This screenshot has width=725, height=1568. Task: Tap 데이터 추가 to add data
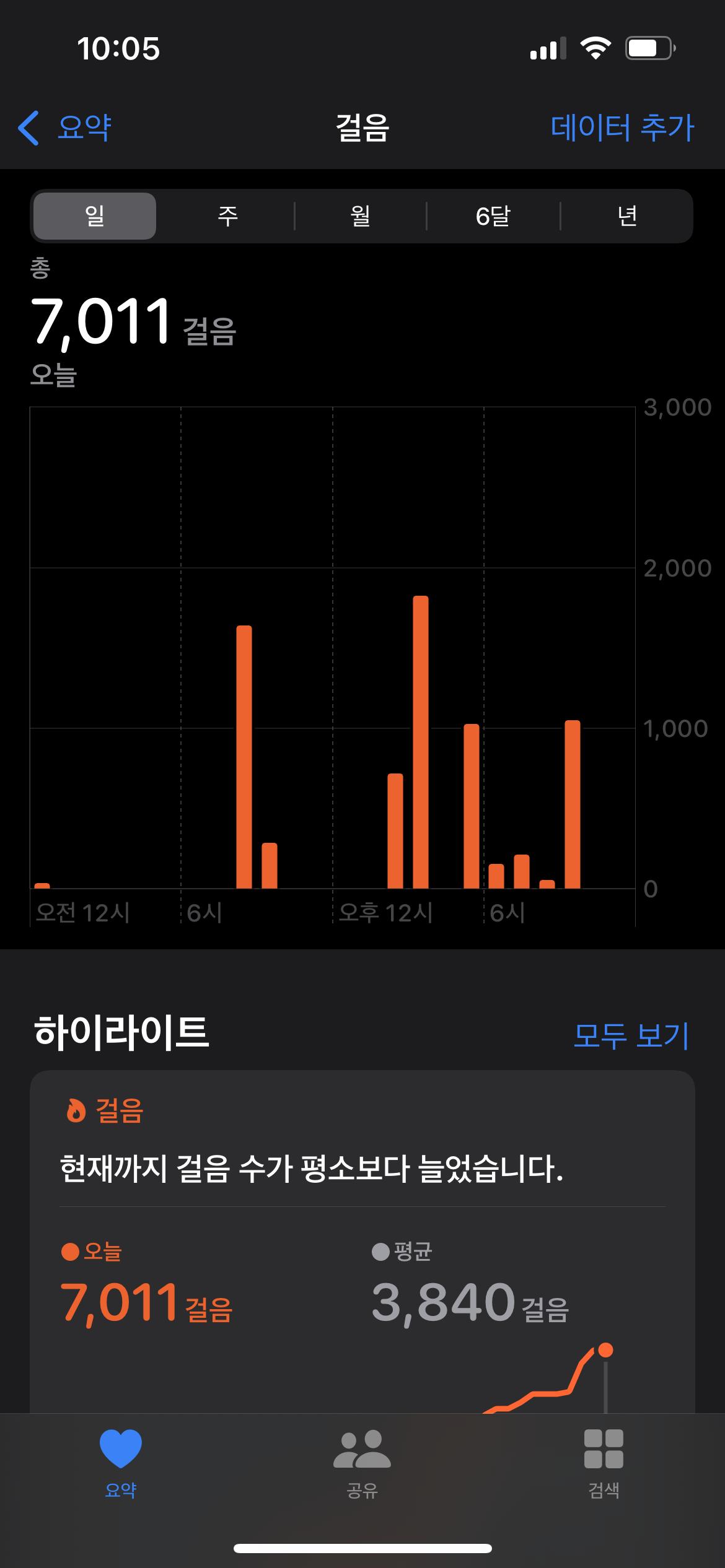(622, 128)
